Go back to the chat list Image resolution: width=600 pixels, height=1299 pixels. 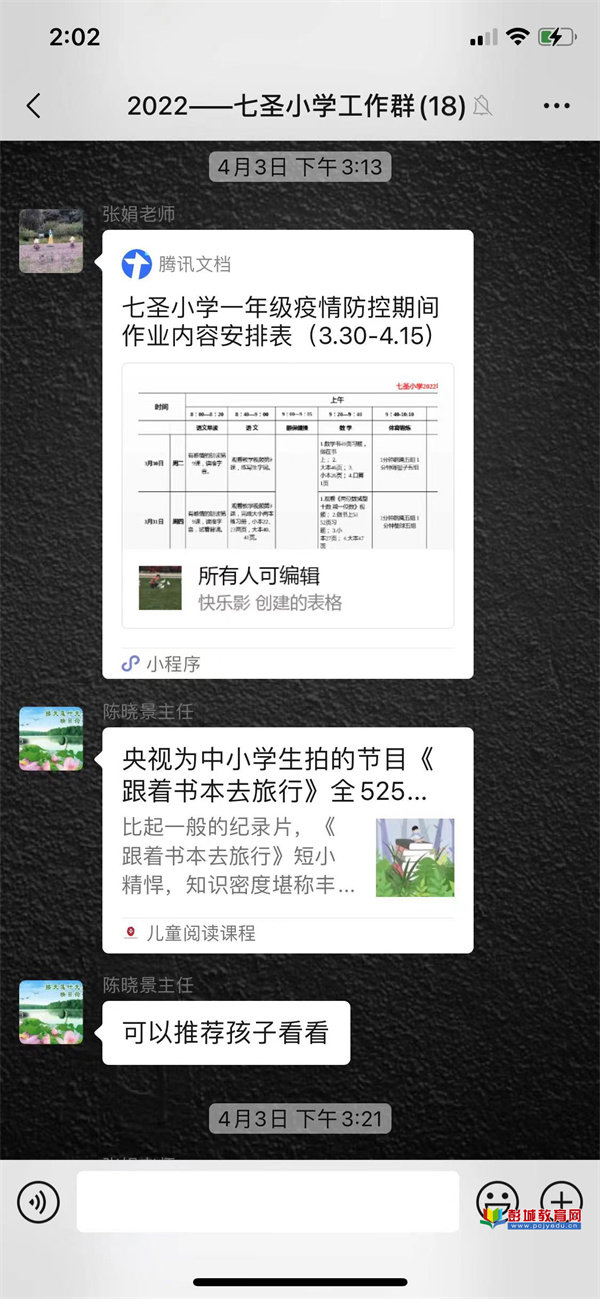pos(34,106)
